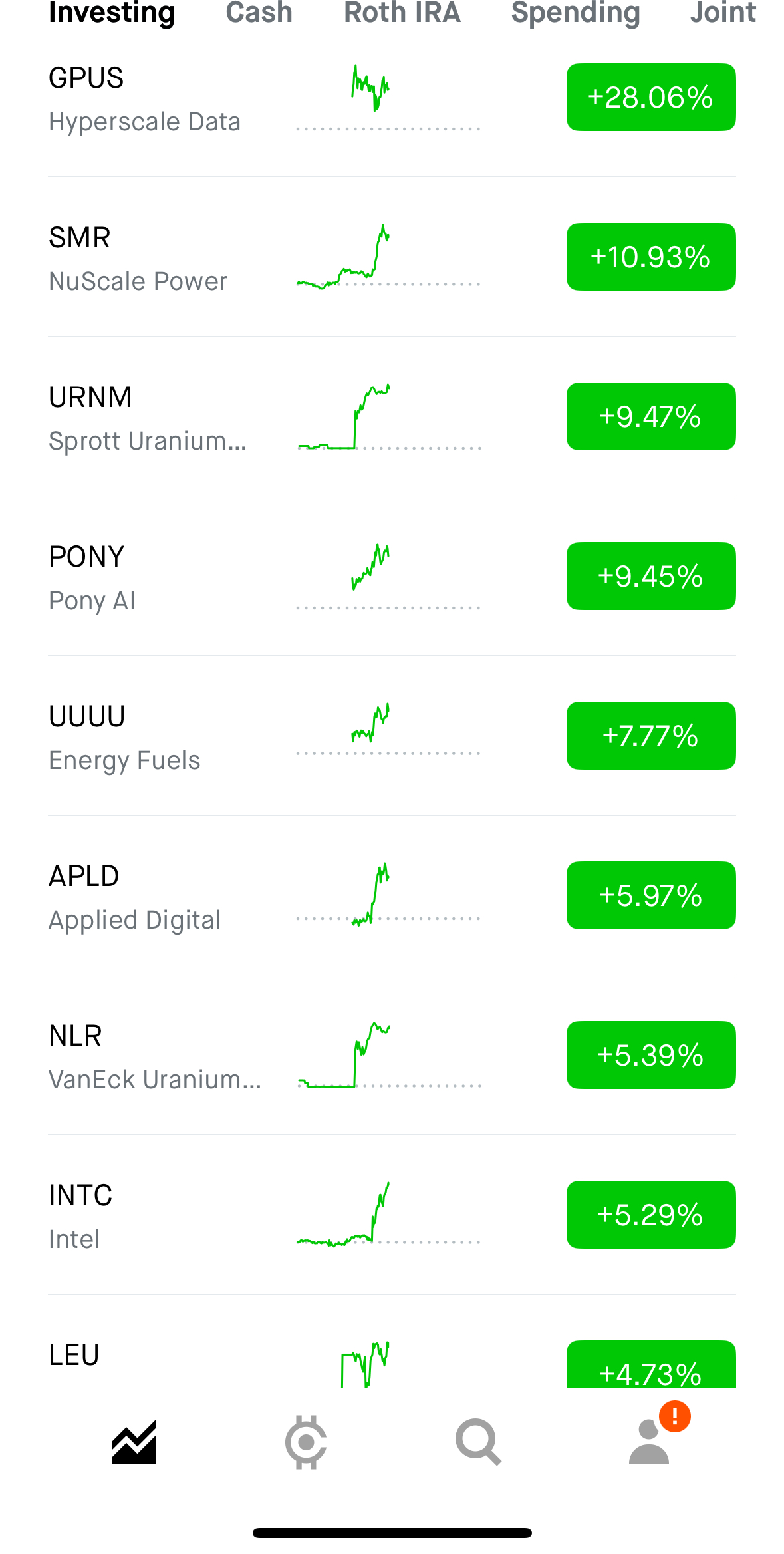Open the URNM Sprott Uranium row
Viewport: 784px width, 1554px height.
pyautogui.click(x=147, y=418)
